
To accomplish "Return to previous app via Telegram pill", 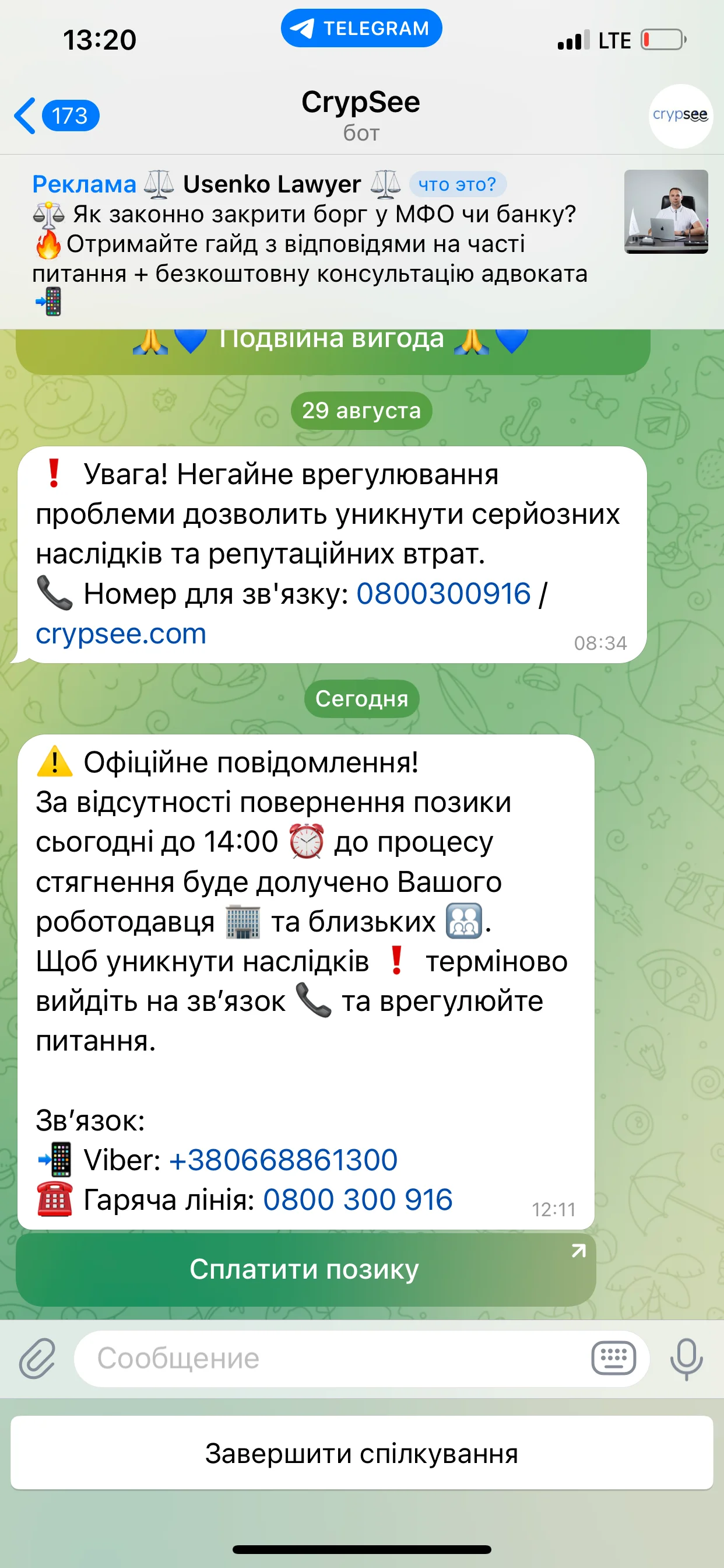I will [361, 29].
